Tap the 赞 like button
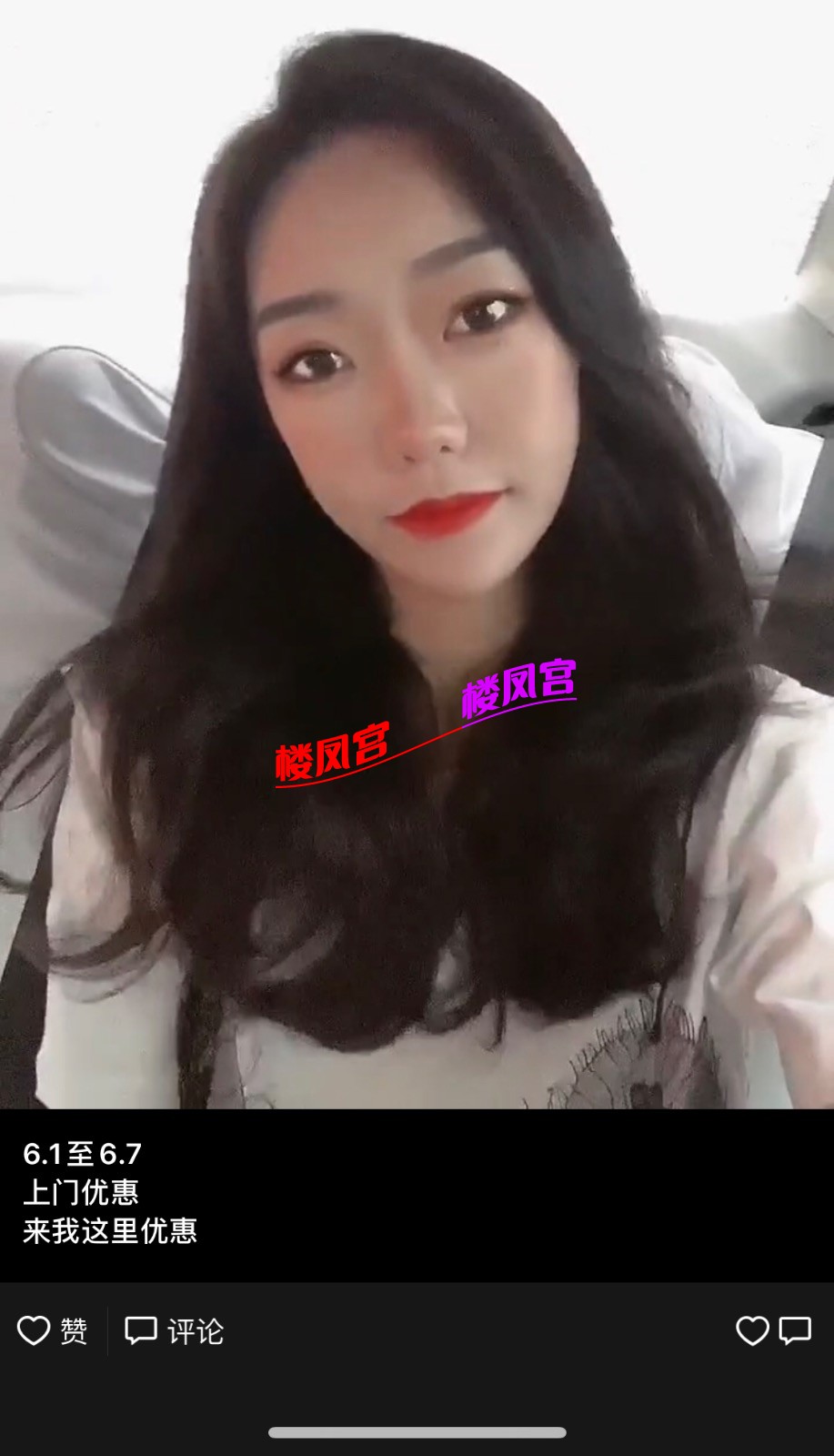Screen dimensions: 834x1456 pos(52,1331)
